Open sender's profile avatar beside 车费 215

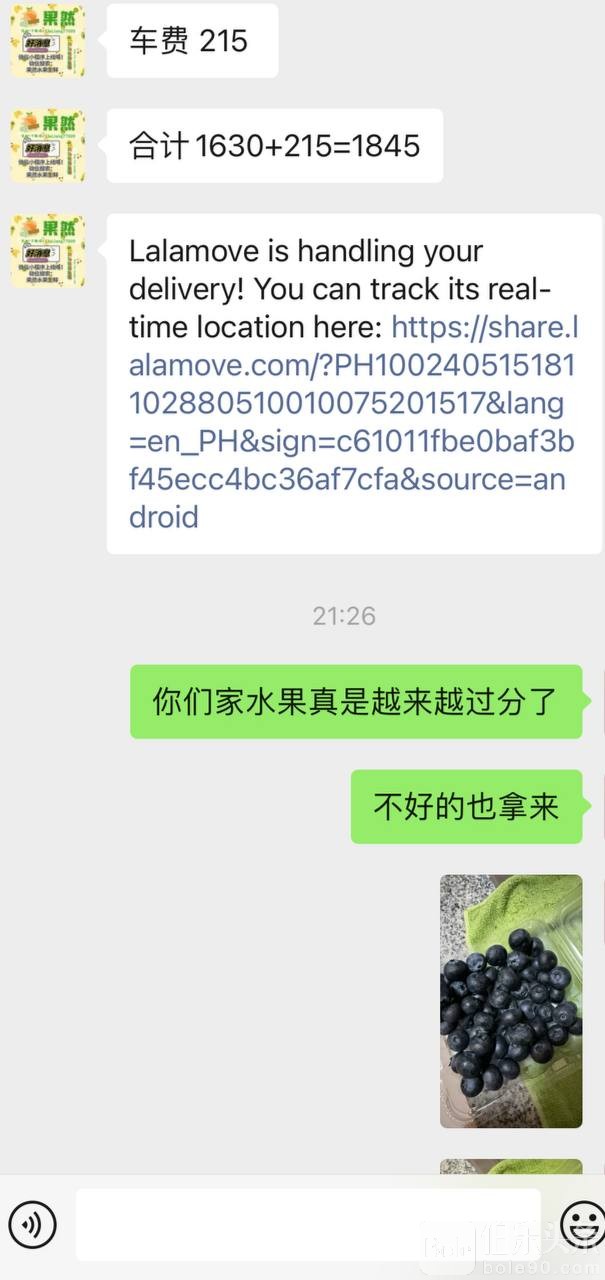click(x=47, y=41)
